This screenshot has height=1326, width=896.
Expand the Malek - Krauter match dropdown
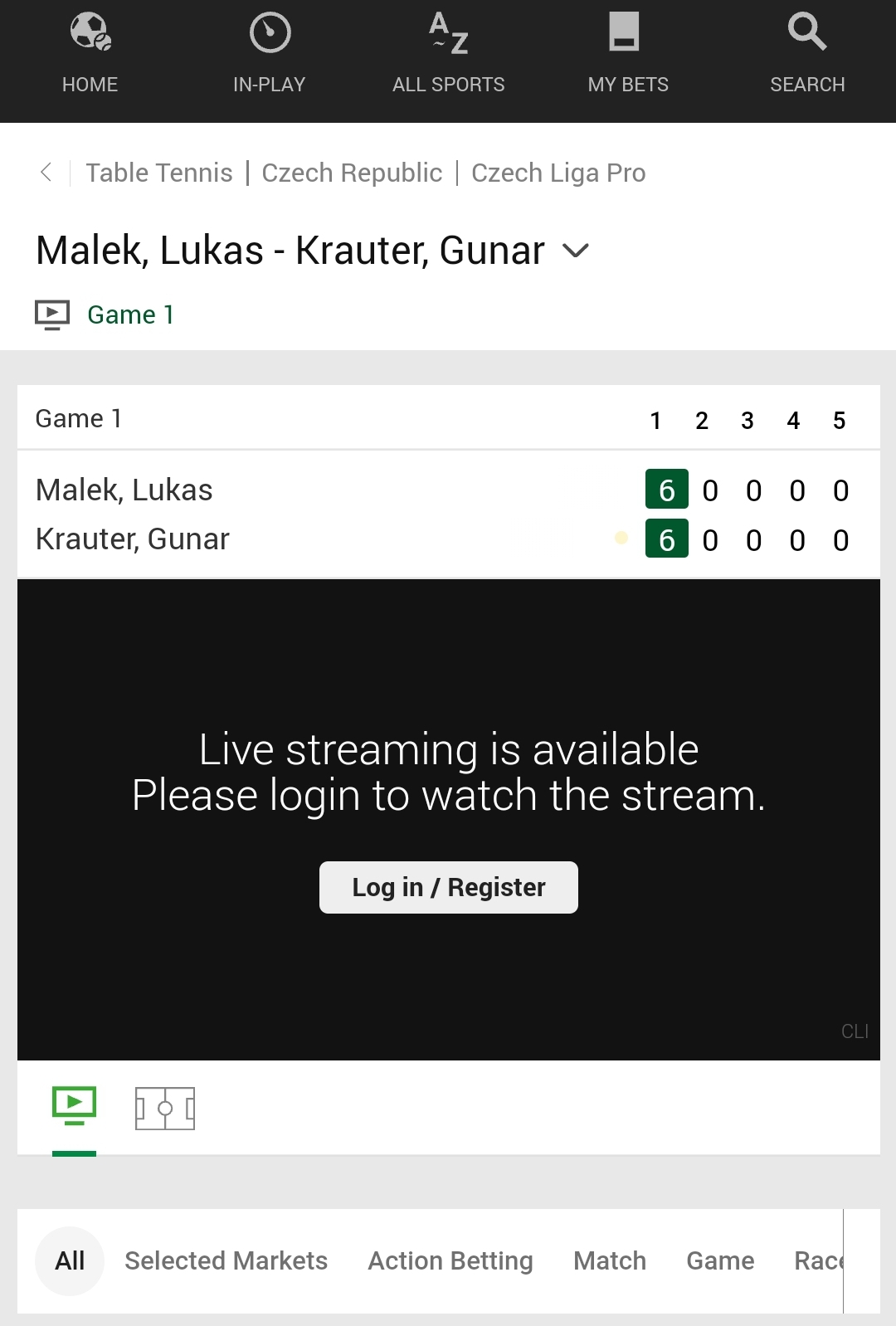(577, 250)
